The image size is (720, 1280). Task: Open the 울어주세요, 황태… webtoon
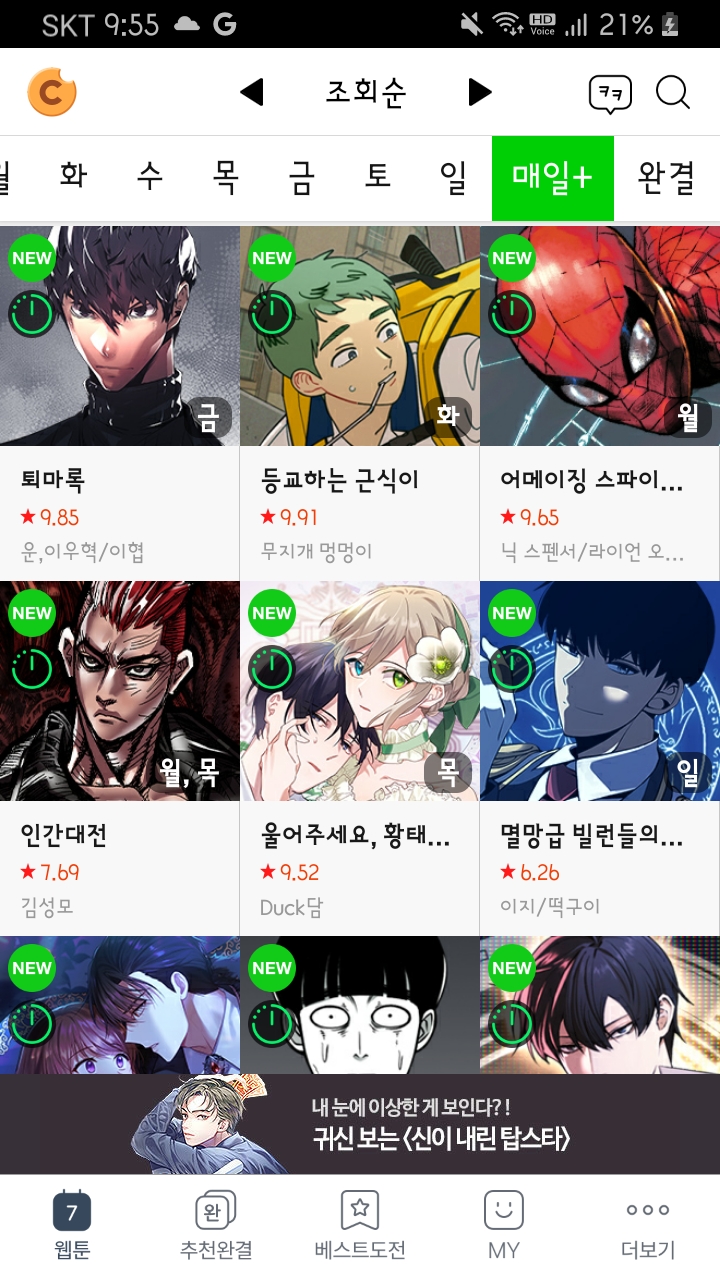pyautogui.click(x=360, y=757)
